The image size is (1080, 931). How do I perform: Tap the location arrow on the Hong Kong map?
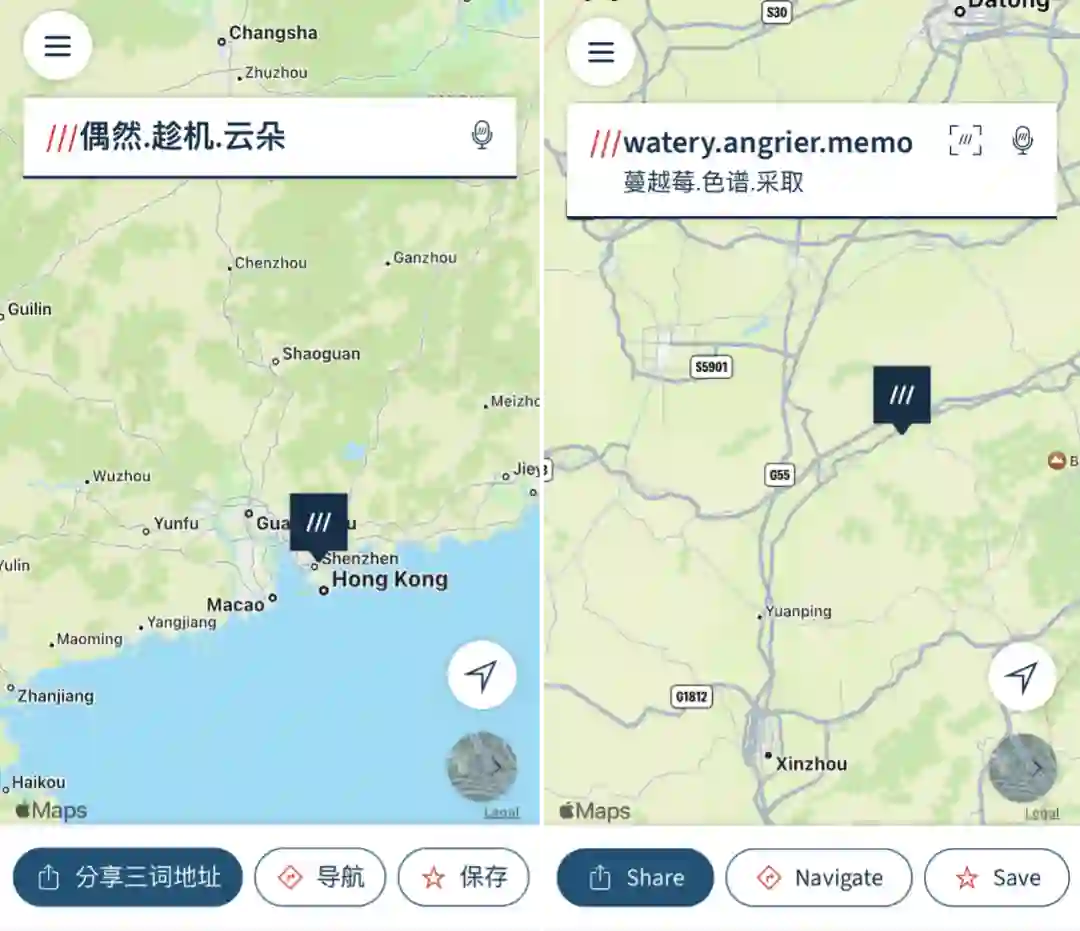coord(482,675)
